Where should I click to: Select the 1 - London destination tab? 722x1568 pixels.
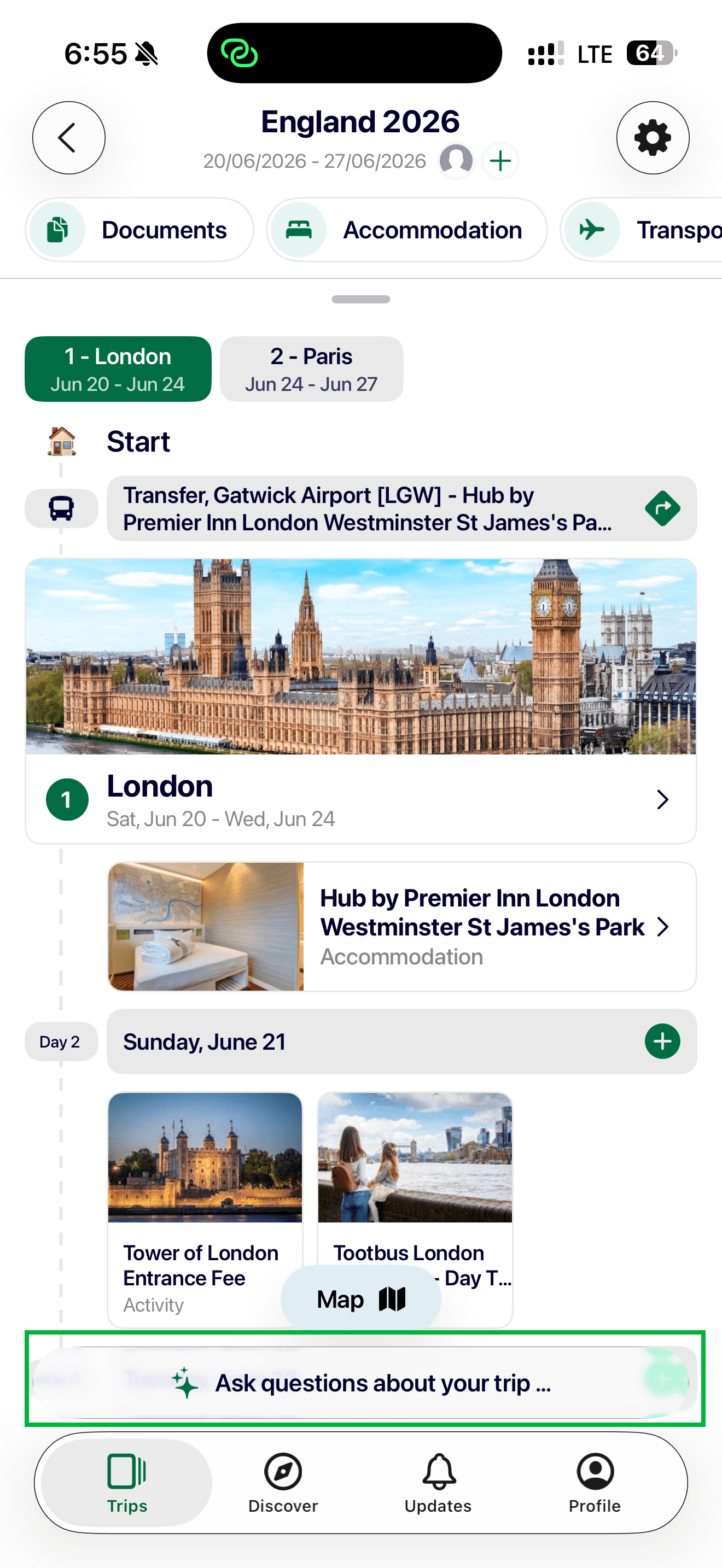pyautogui.click(x=118, y=369)
